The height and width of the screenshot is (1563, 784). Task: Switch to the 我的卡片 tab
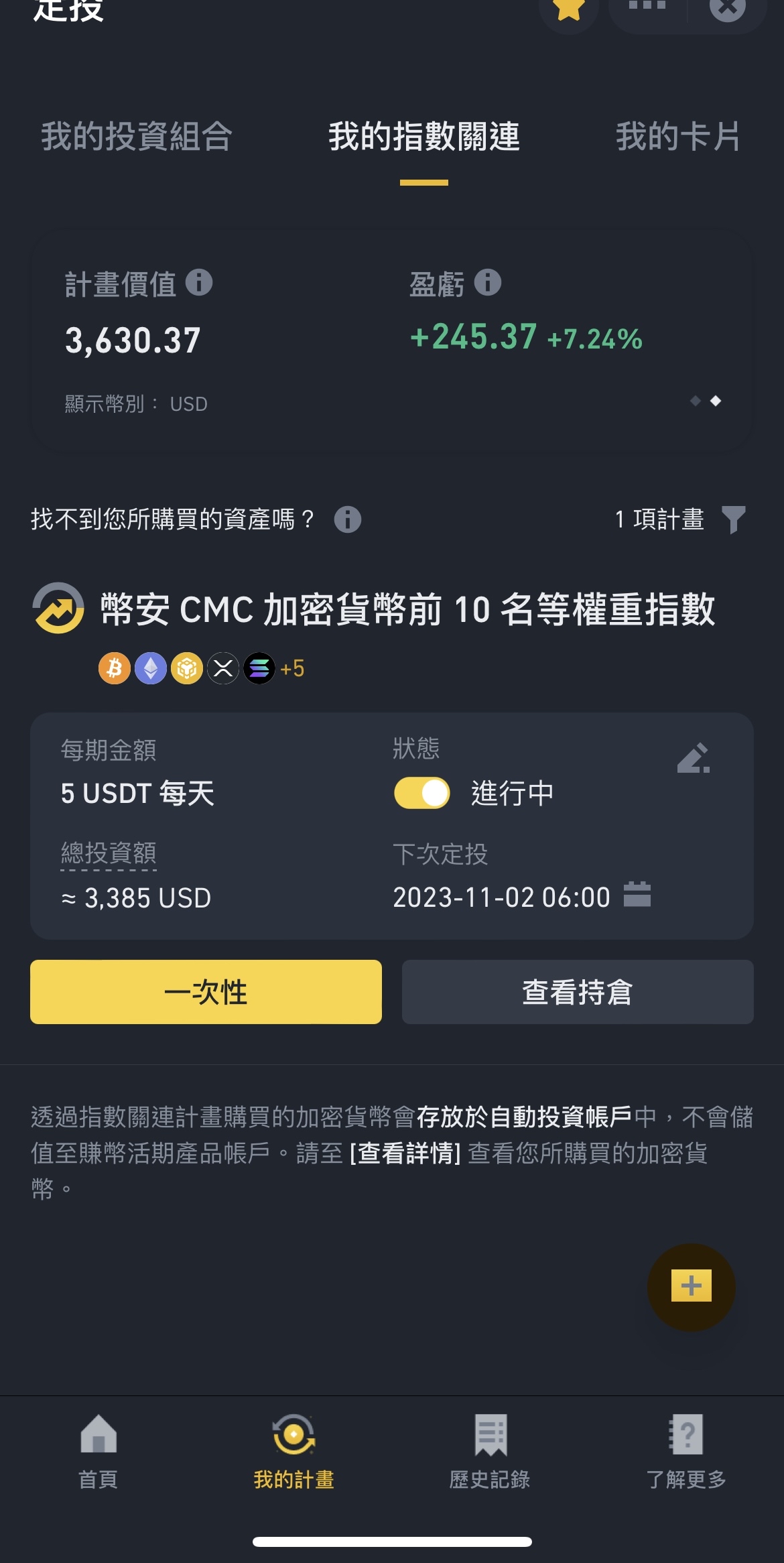point(678,137)
